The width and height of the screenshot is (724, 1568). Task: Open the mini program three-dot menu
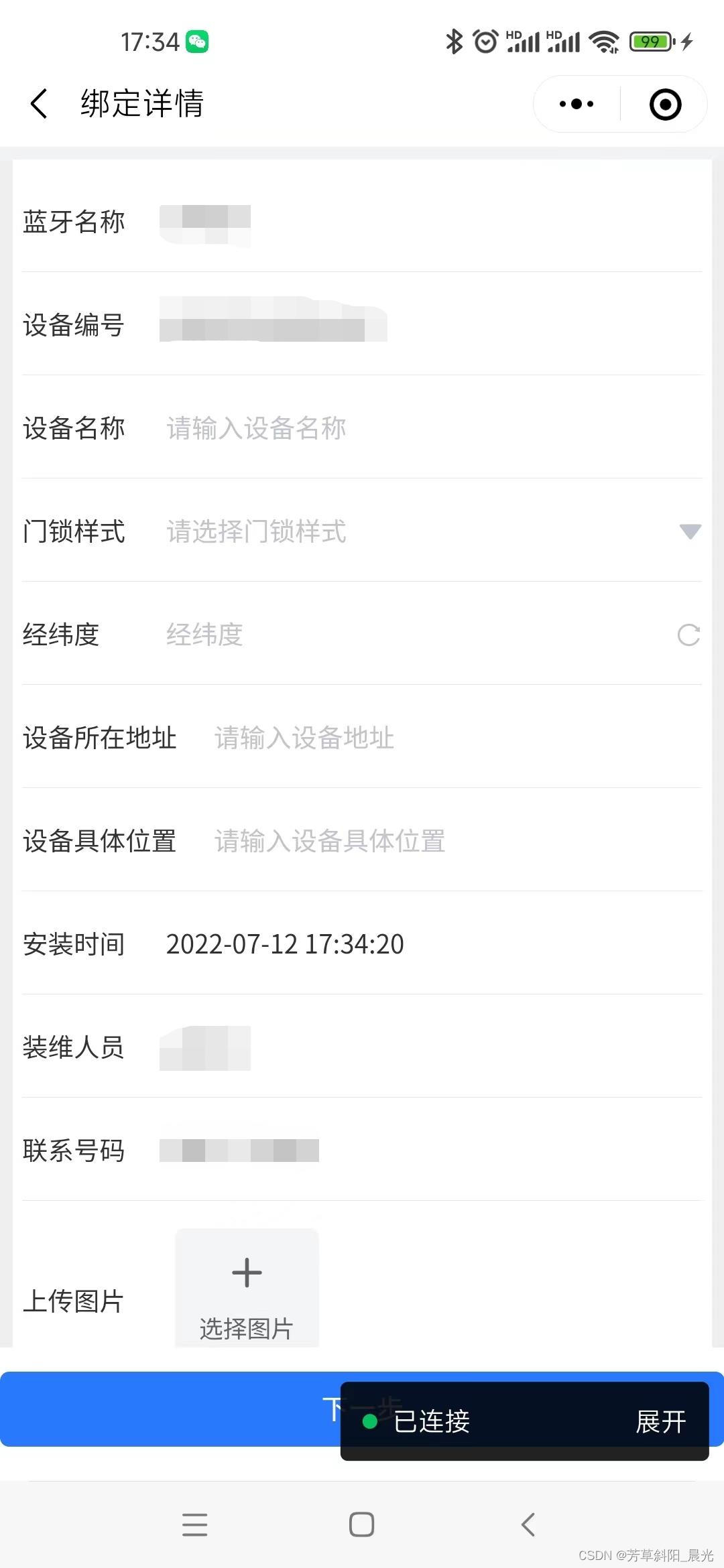[577, 104]
